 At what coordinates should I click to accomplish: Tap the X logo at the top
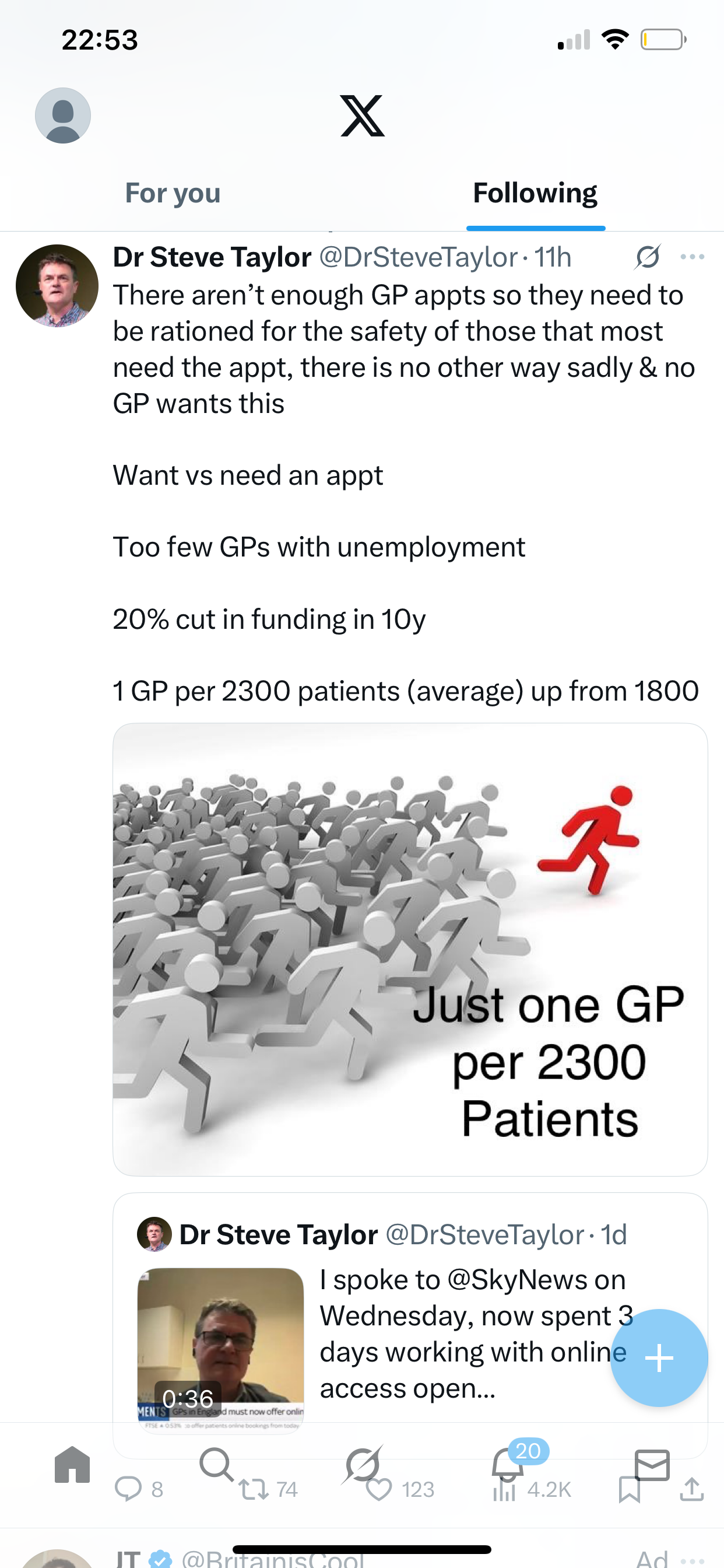point(362,116)
